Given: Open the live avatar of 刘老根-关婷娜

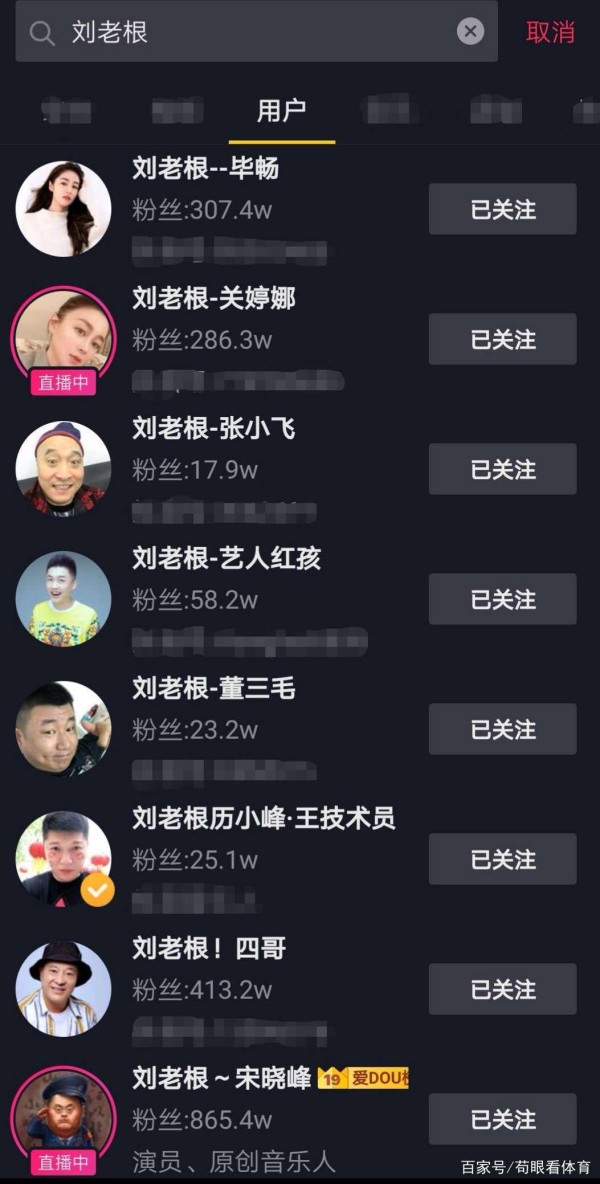Looking at the screenshot, I should point(63,338).
